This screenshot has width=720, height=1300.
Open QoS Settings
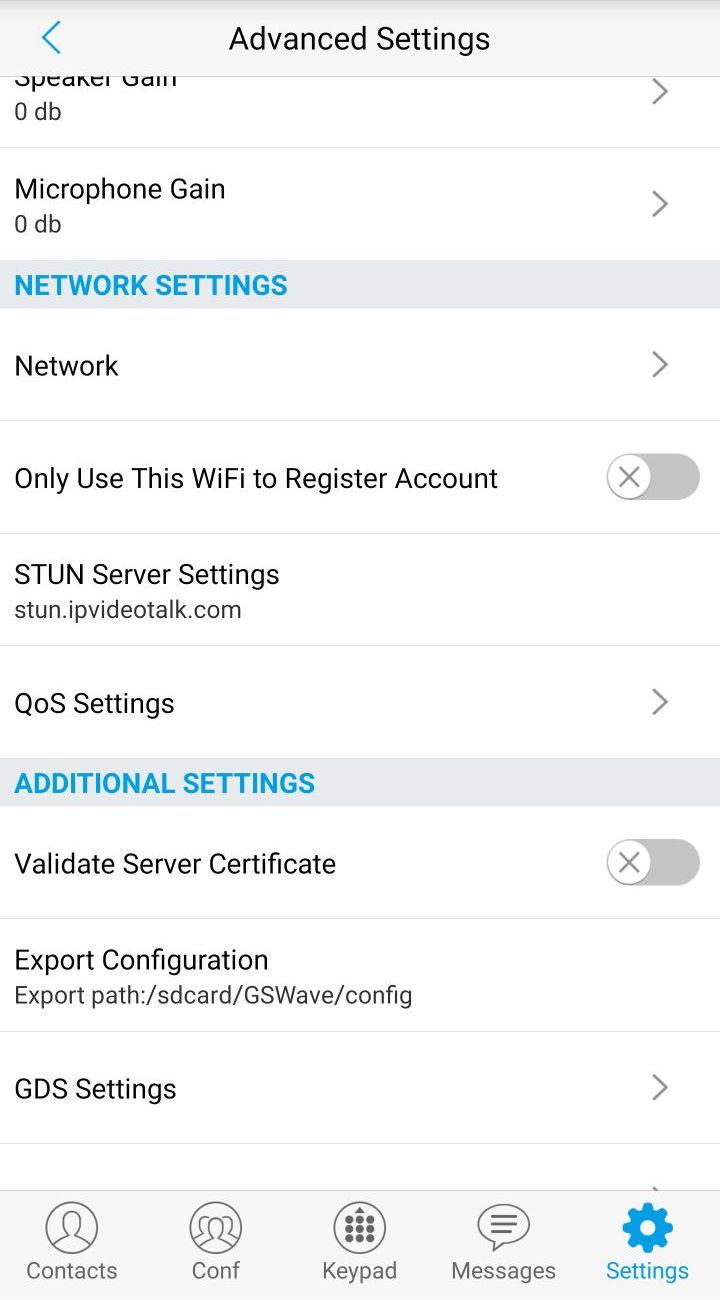click(360, 702)
